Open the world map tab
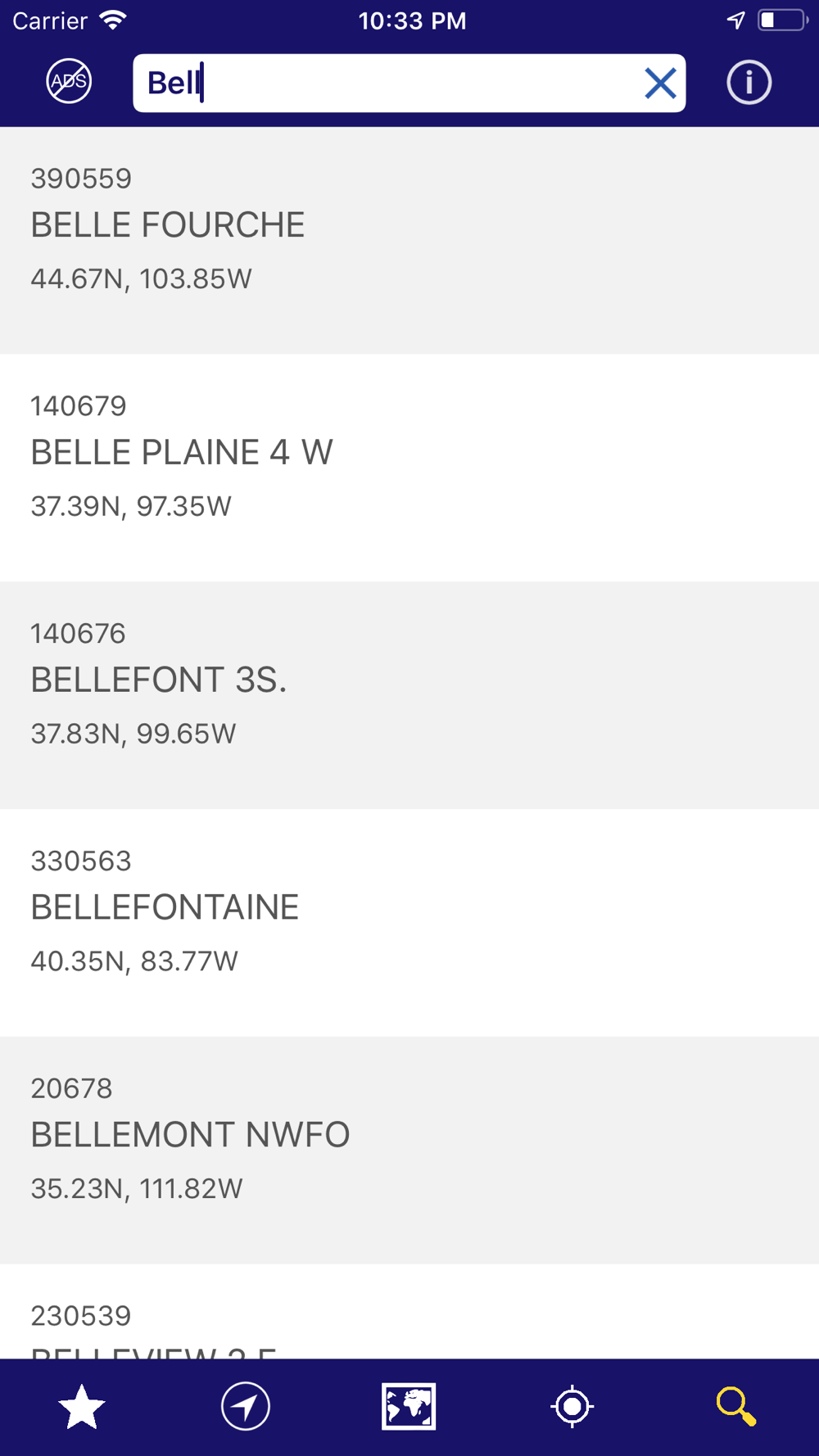The image size is (819, 1456). [x=409, y=1407]
